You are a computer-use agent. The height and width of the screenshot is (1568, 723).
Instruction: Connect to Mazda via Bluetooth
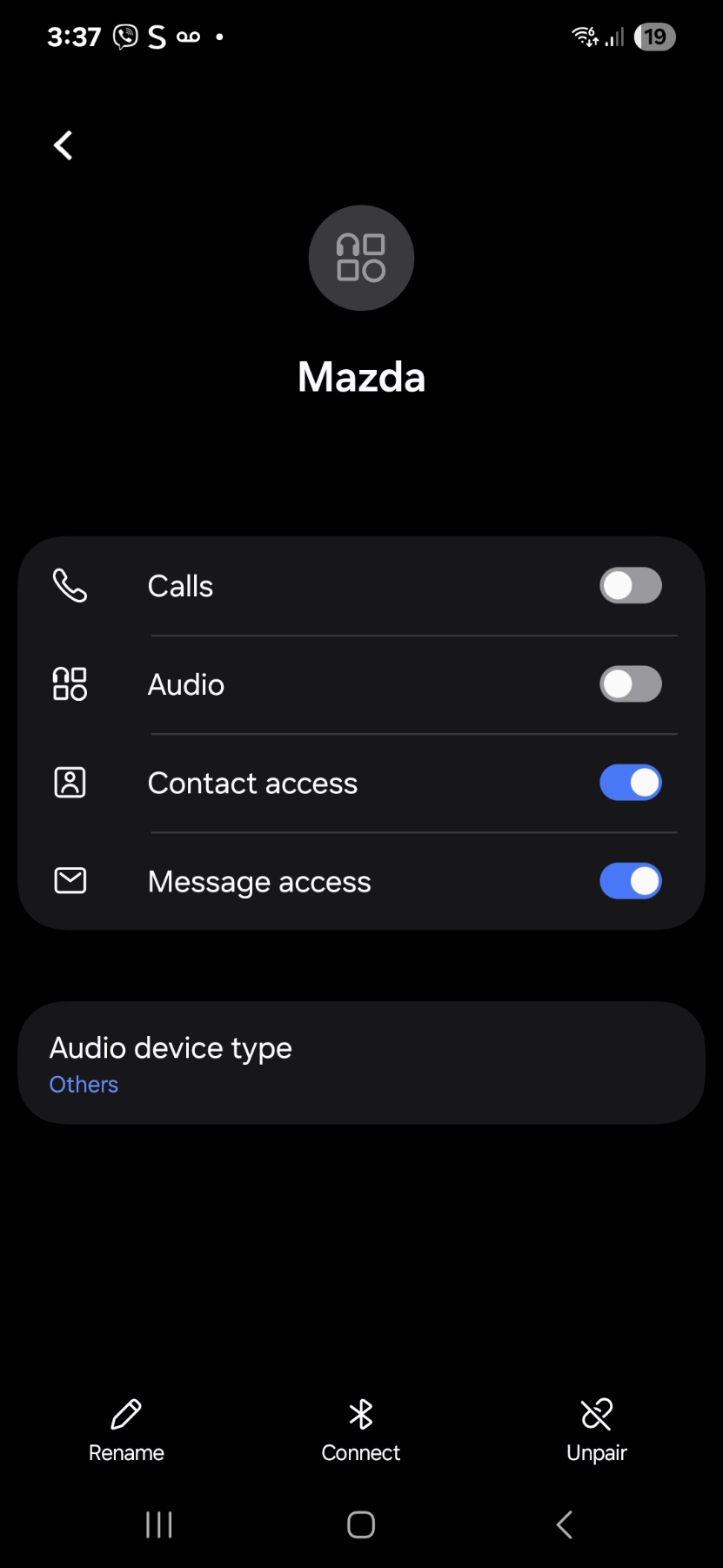[x=361, y=1431]
